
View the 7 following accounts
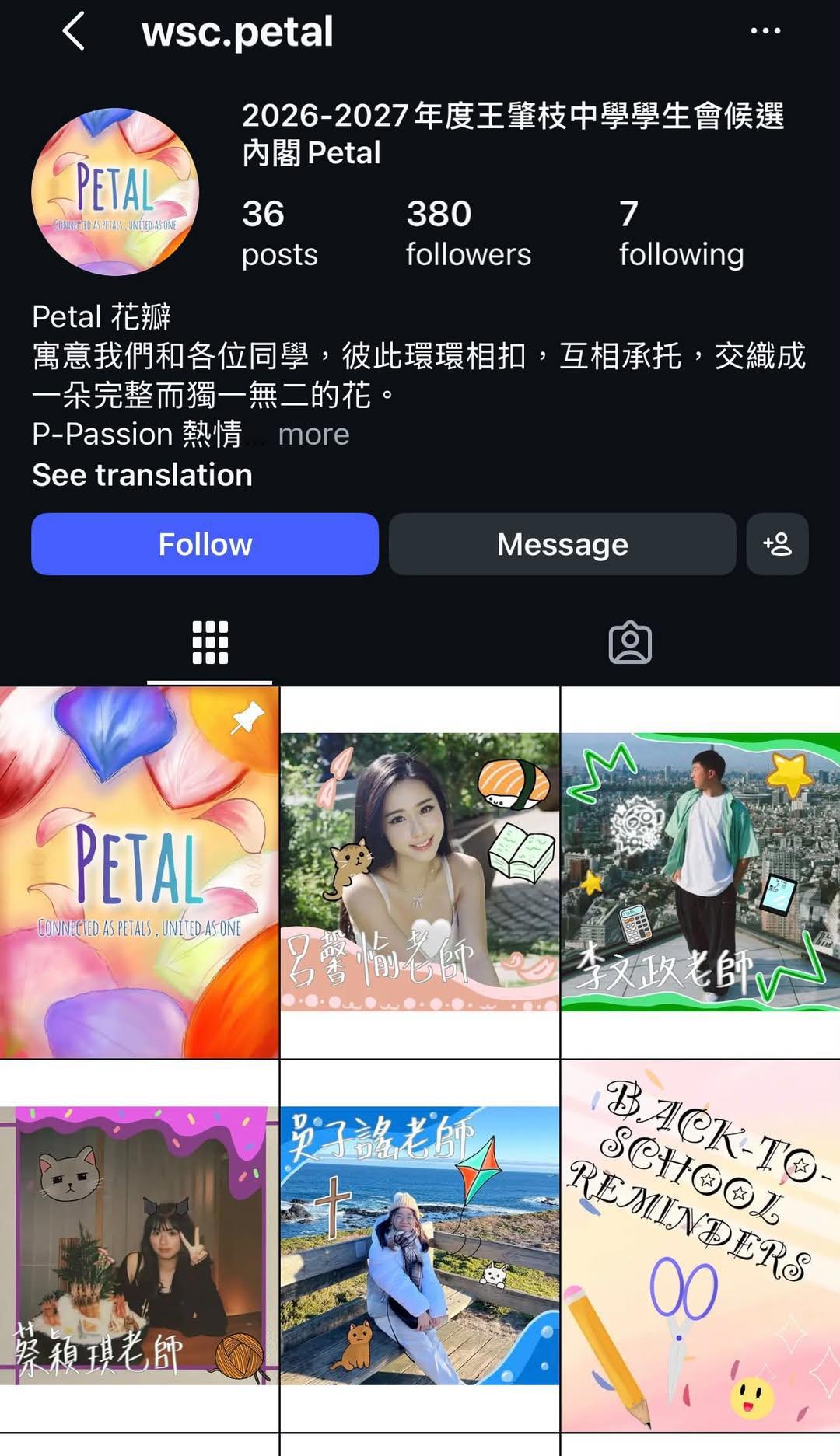681,233
